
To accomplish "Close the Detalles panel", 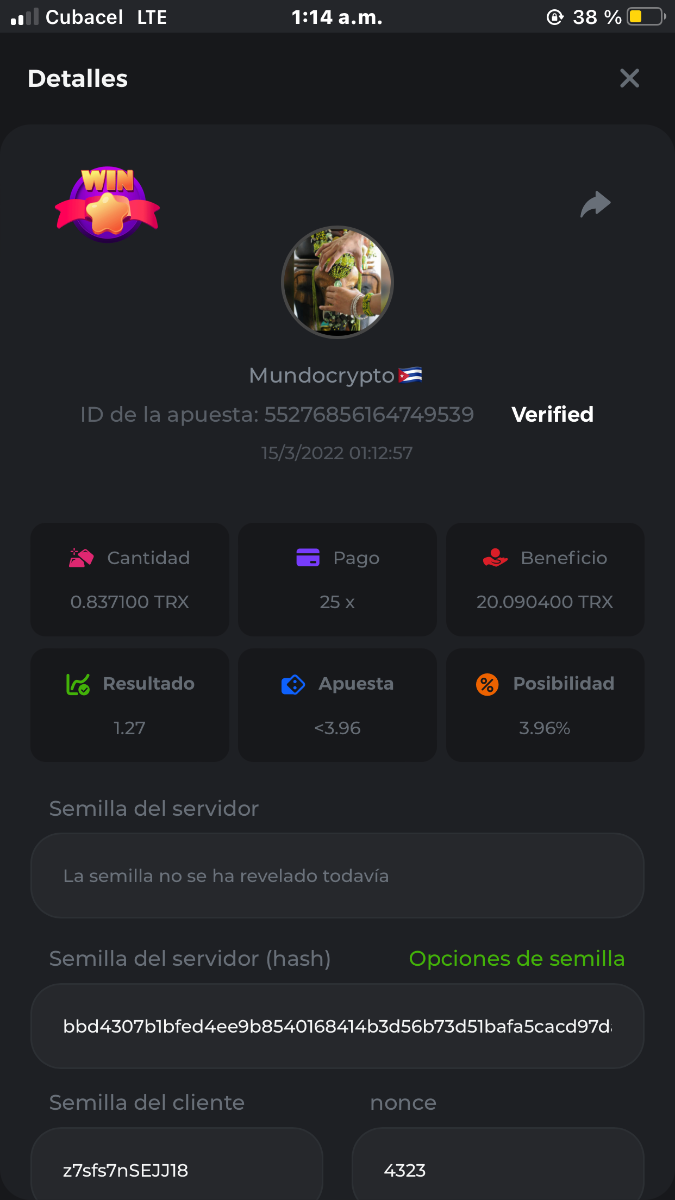I will [629, 78].
